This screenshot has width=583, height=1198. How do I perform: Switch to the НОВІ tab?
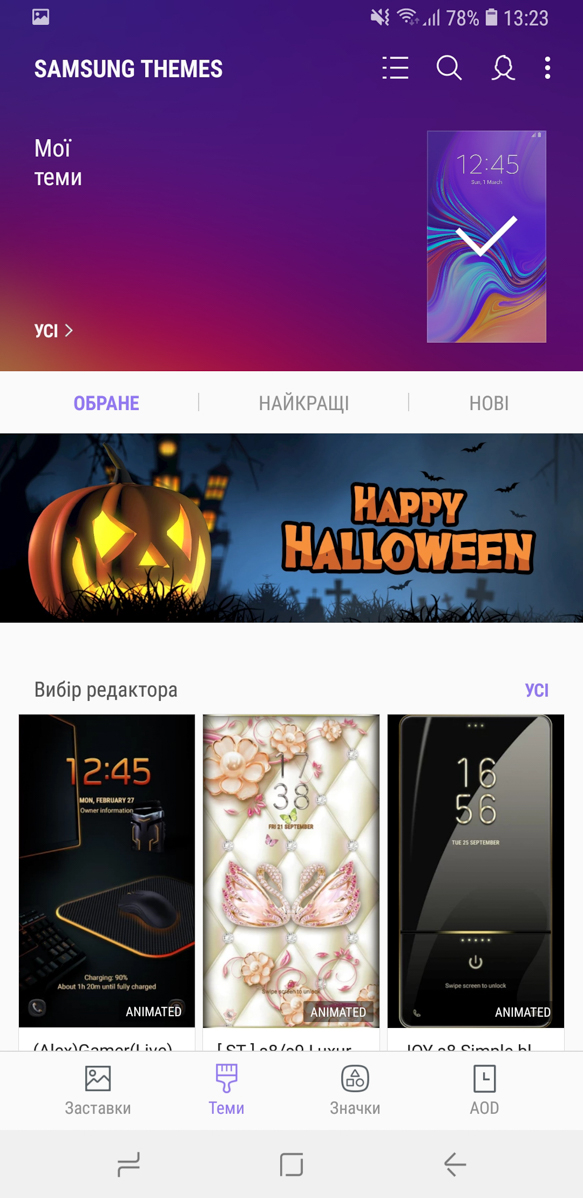(x=489, y=403)
